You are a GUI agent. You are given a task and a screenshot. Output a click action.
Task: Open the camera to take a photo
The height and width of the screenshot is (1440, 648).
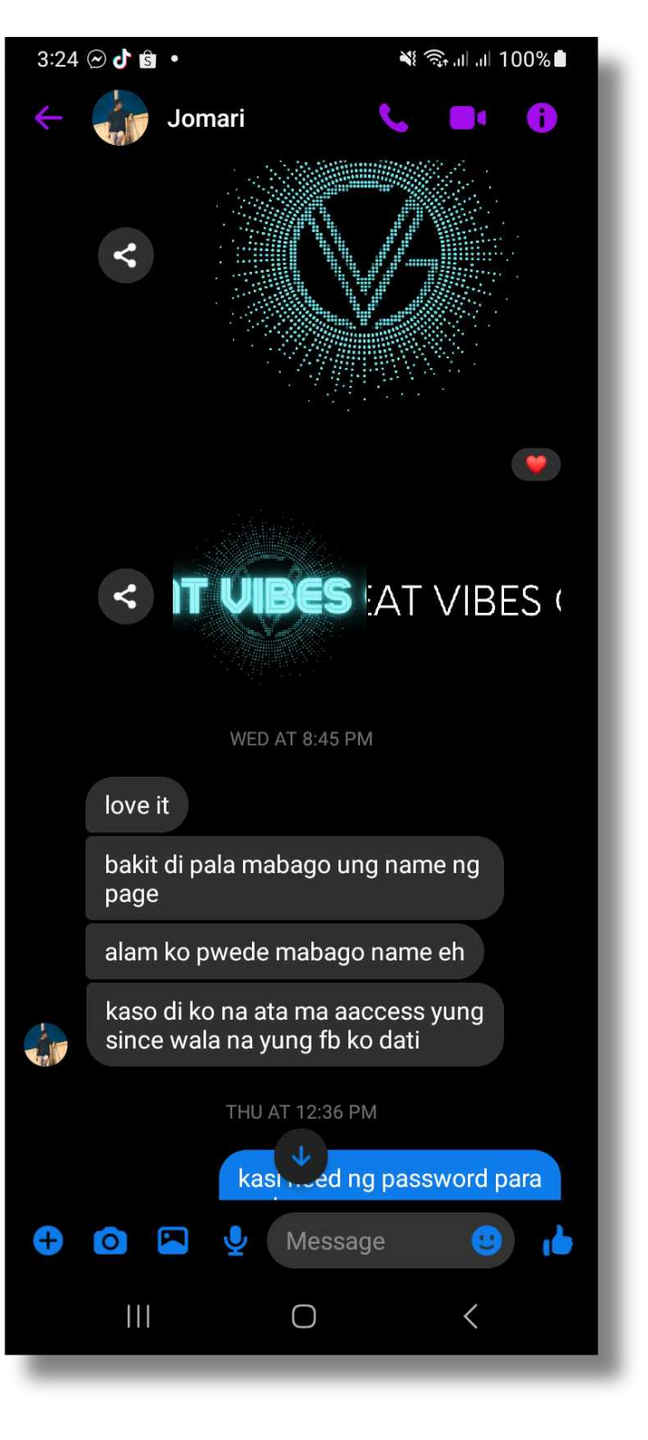[x=110, y=1241]
